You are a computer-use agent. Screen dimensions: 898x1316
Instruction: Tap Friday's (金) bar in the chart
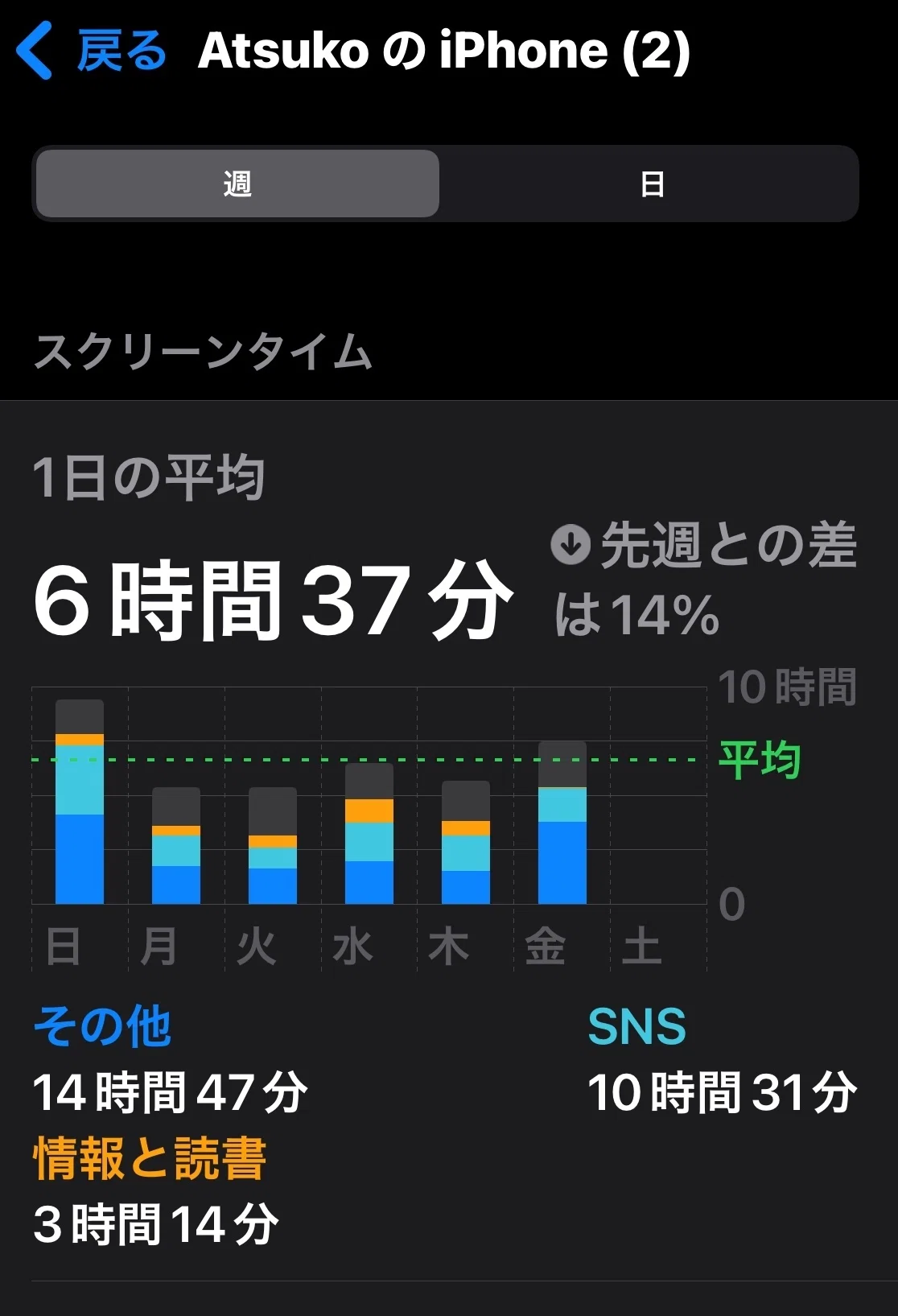point(562,823)
